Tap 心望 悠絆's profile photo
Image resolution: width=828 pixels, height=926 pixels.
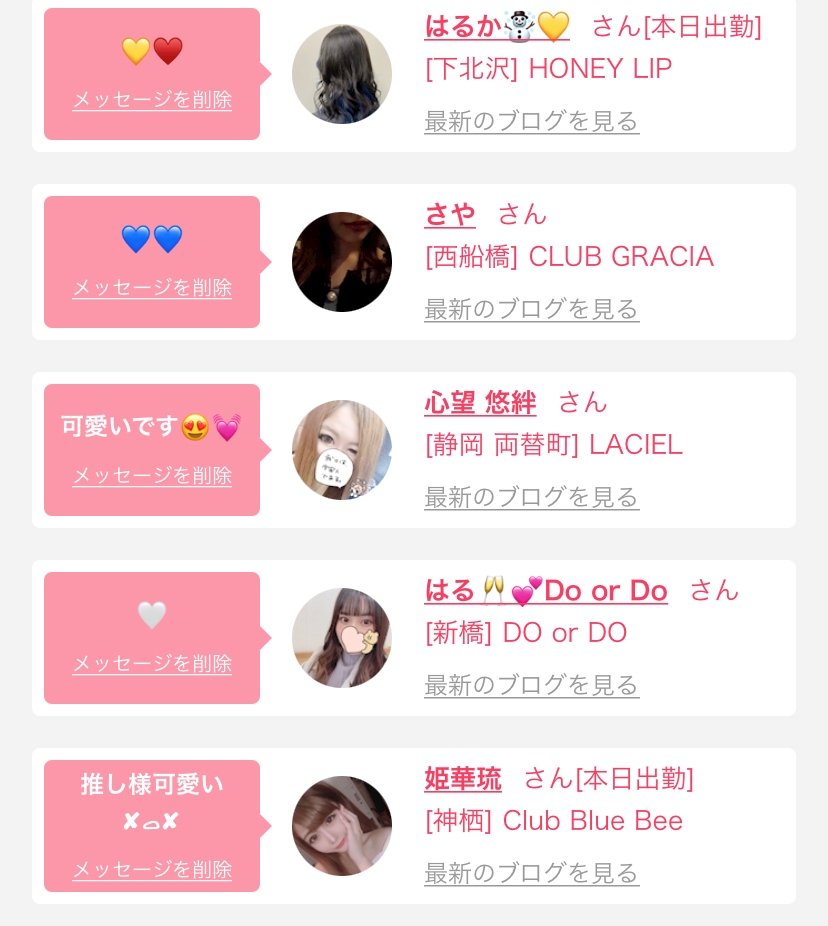coord(342,450)
